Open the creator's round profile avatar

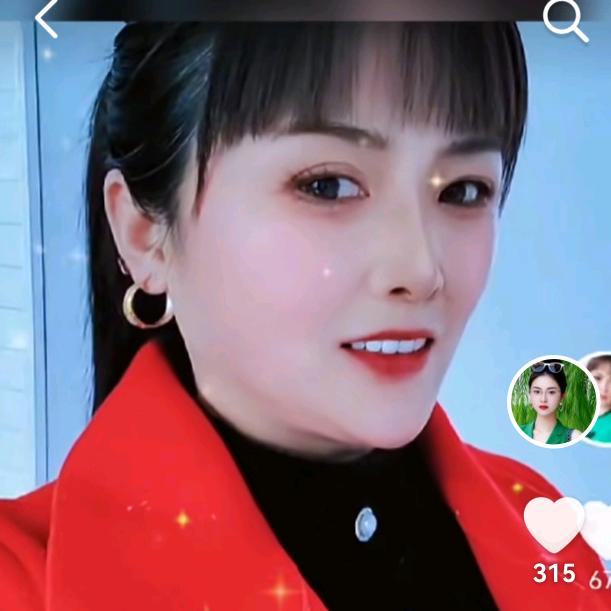click(553, 401)
